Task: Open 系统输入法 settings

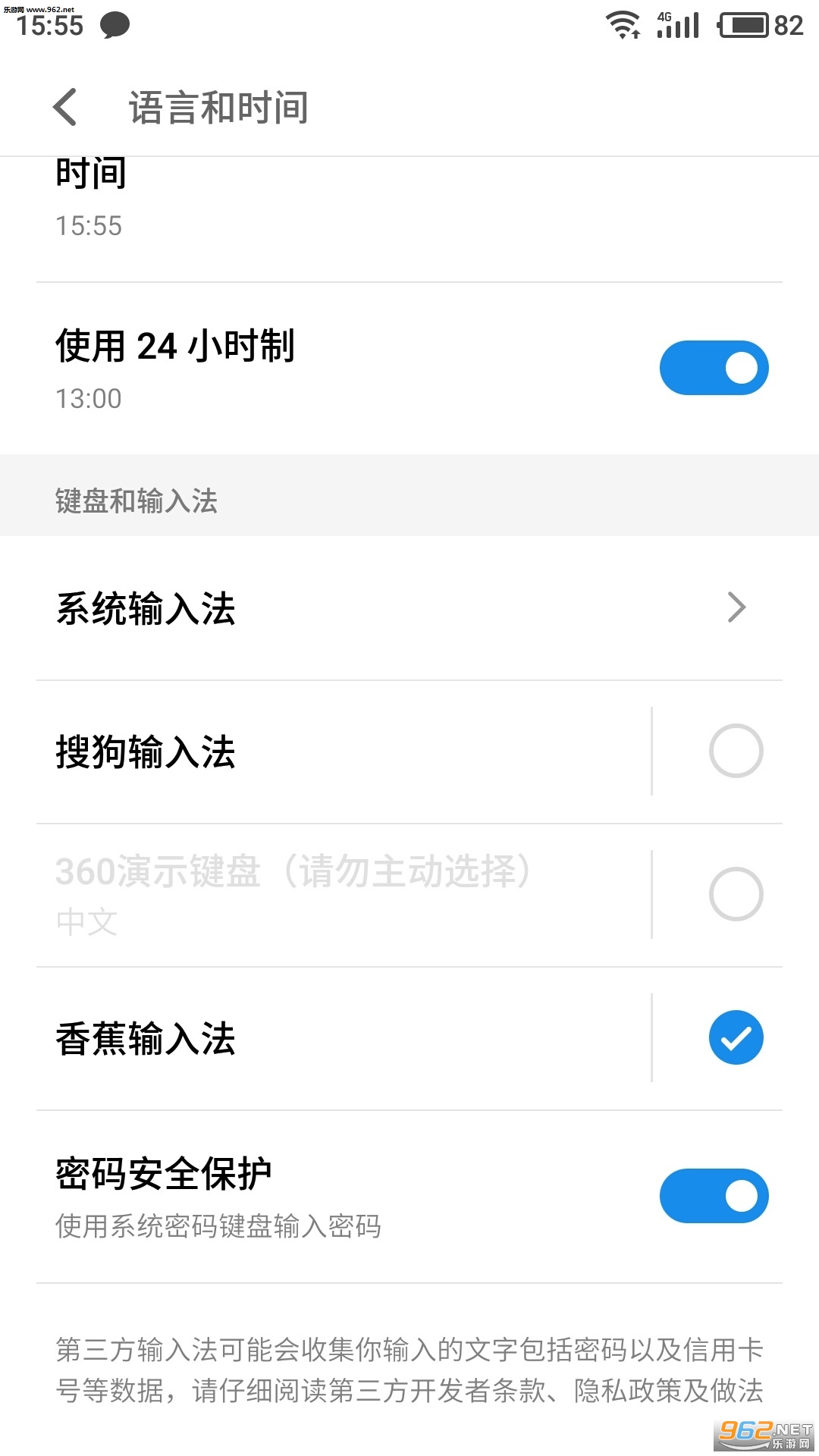Action: click(x=409, y=608)
